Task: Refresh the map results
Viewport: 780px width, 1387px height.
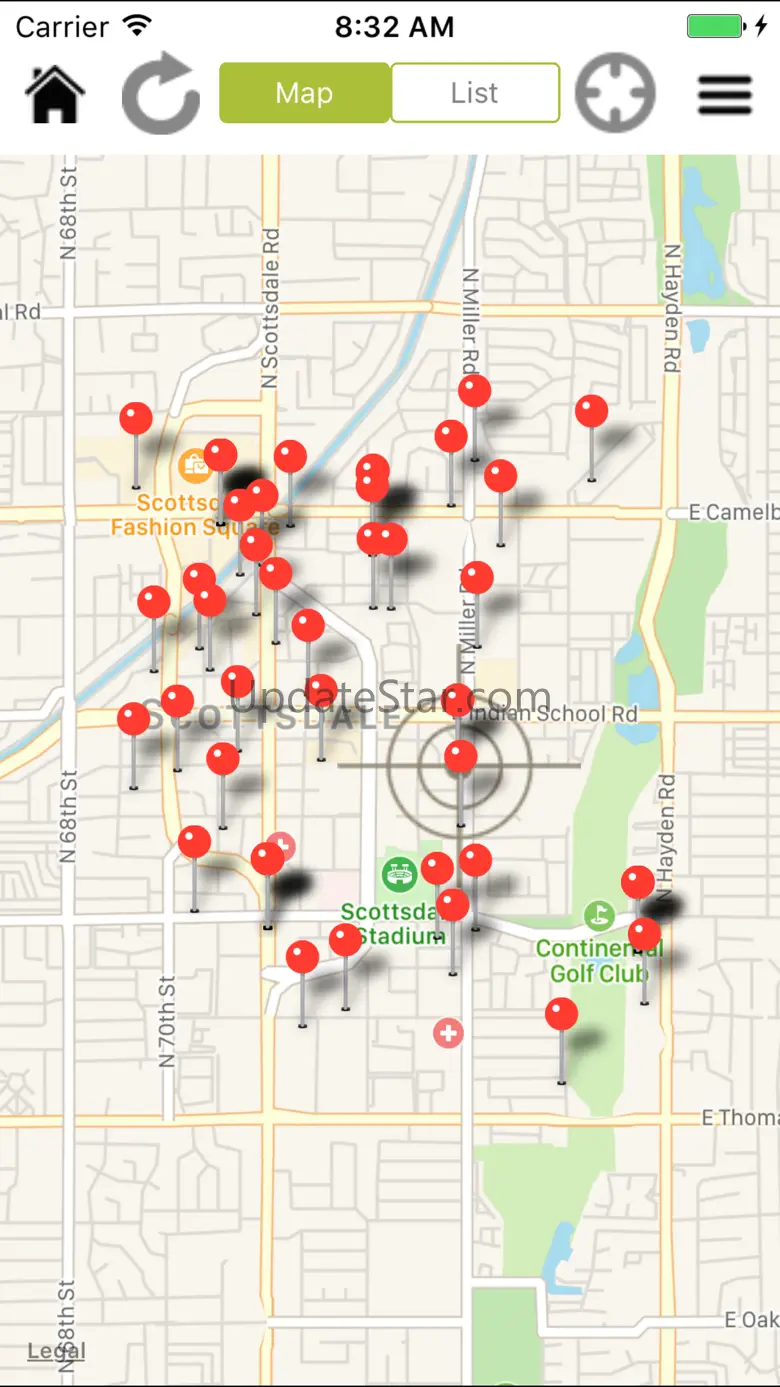Action: [161, 93]
